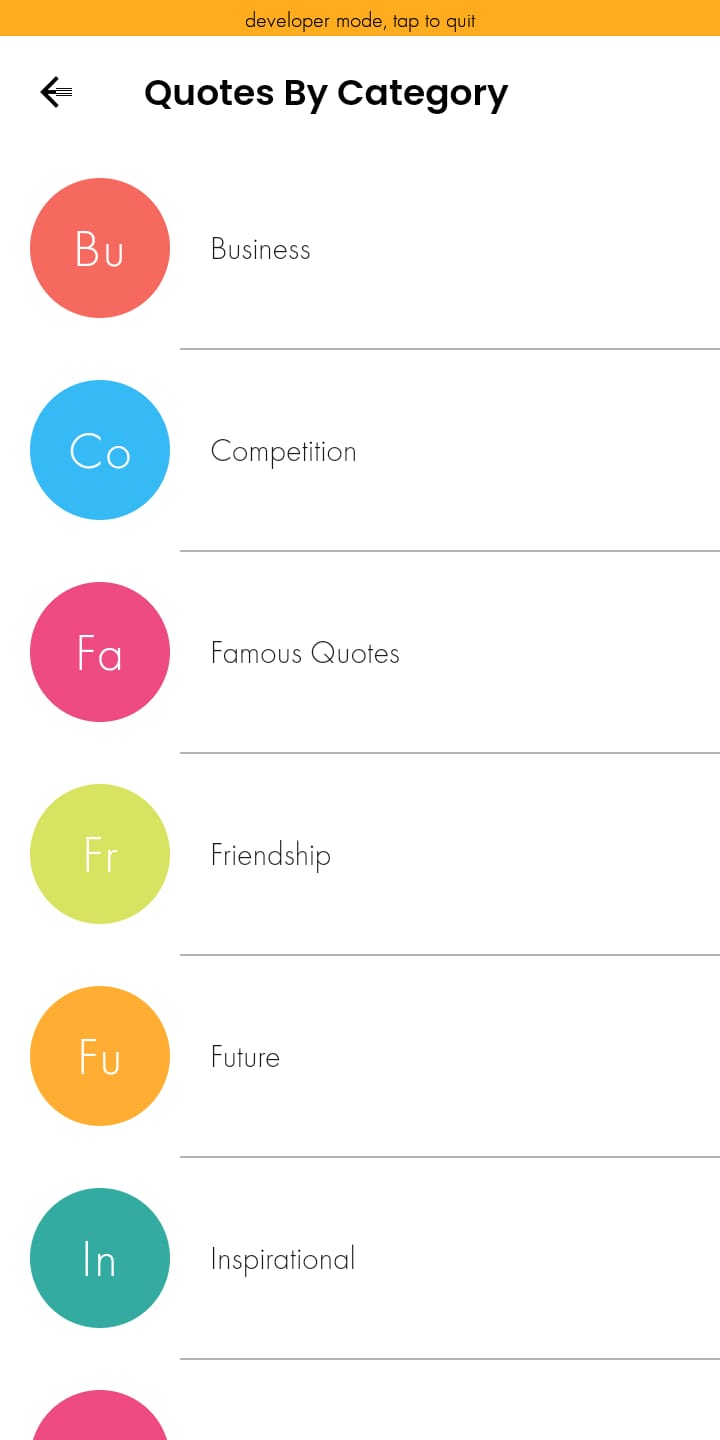Screen dimensions: 720x1440
Task: Tap the developer mode banner to quit
Action: click(x=360, y=20)
